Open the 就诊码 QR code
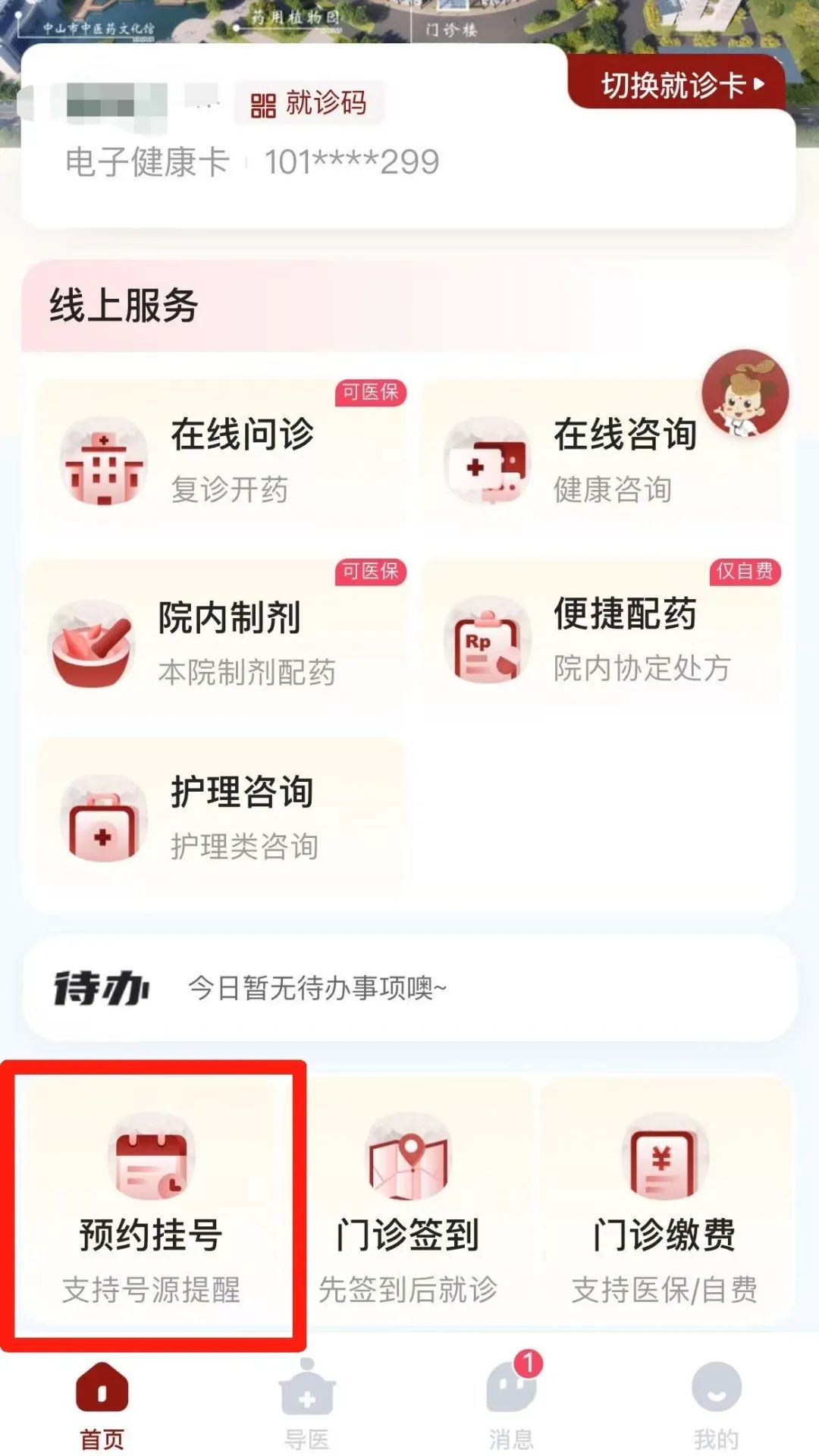The width and height of the screenshot is (819, 1456). coord(309,103)
